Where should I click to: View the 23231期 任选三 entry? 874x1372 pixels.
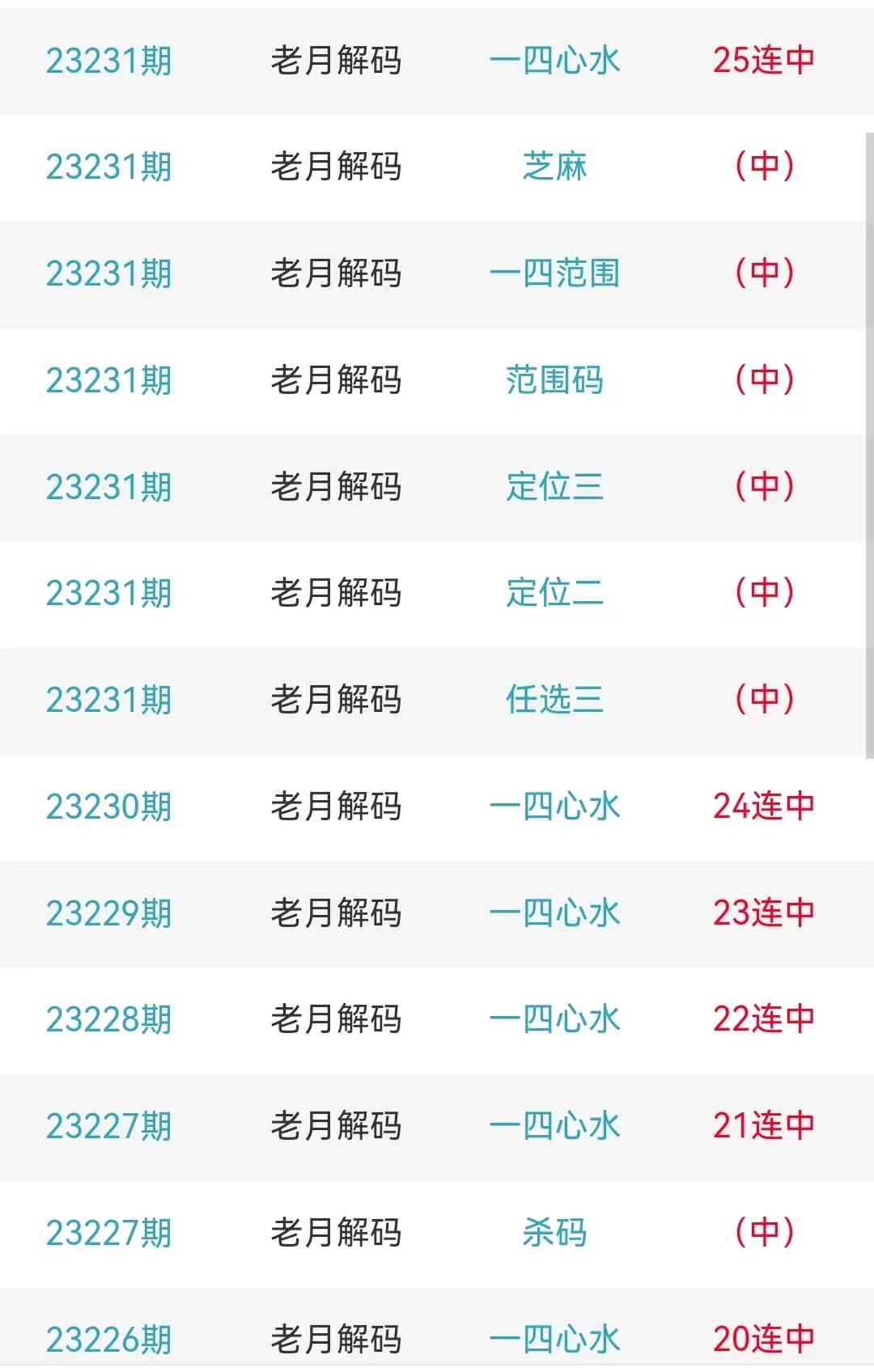click(x=437, y=700)
